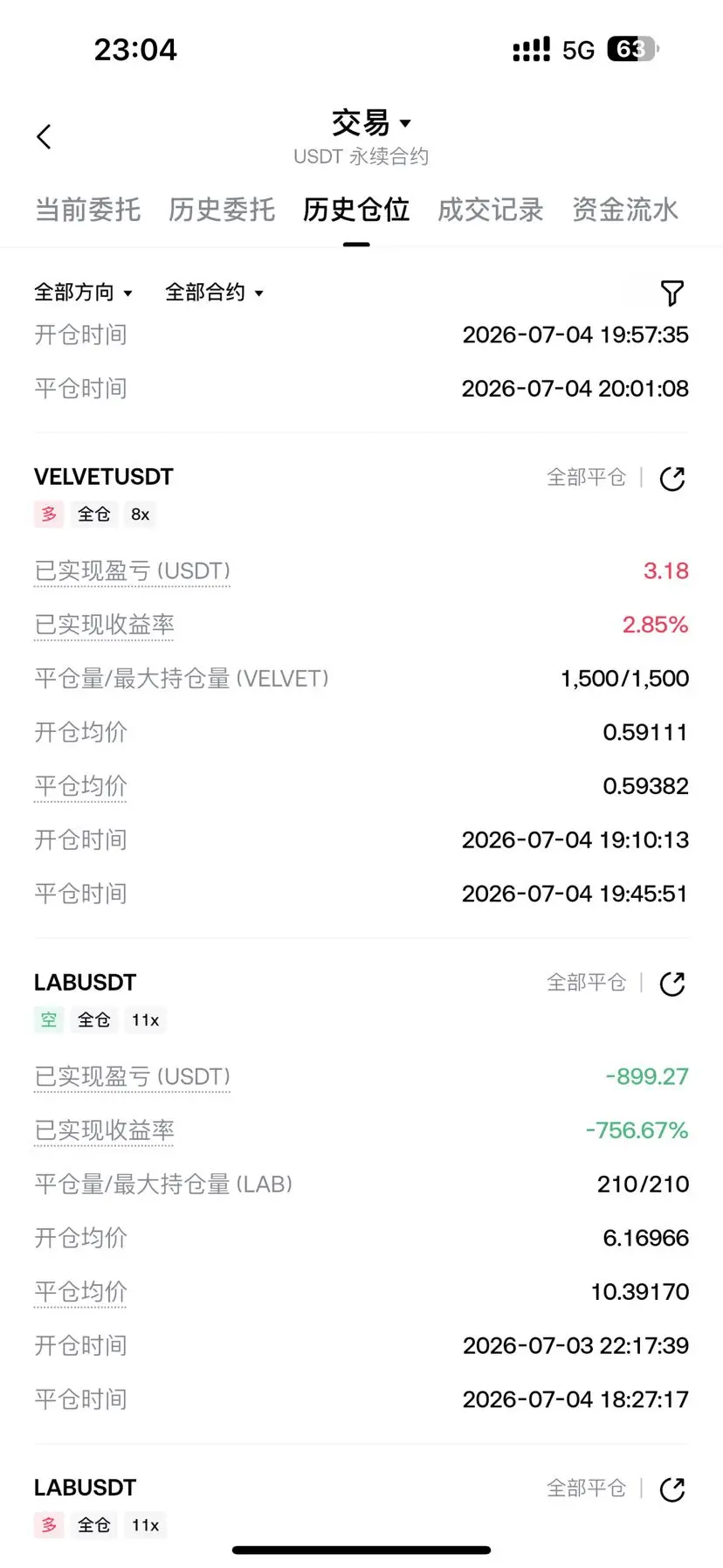723x1568 pixels.
Task: Show the 平仓均价 explanation for the LABUSDT short
Action: (80, 1291)
